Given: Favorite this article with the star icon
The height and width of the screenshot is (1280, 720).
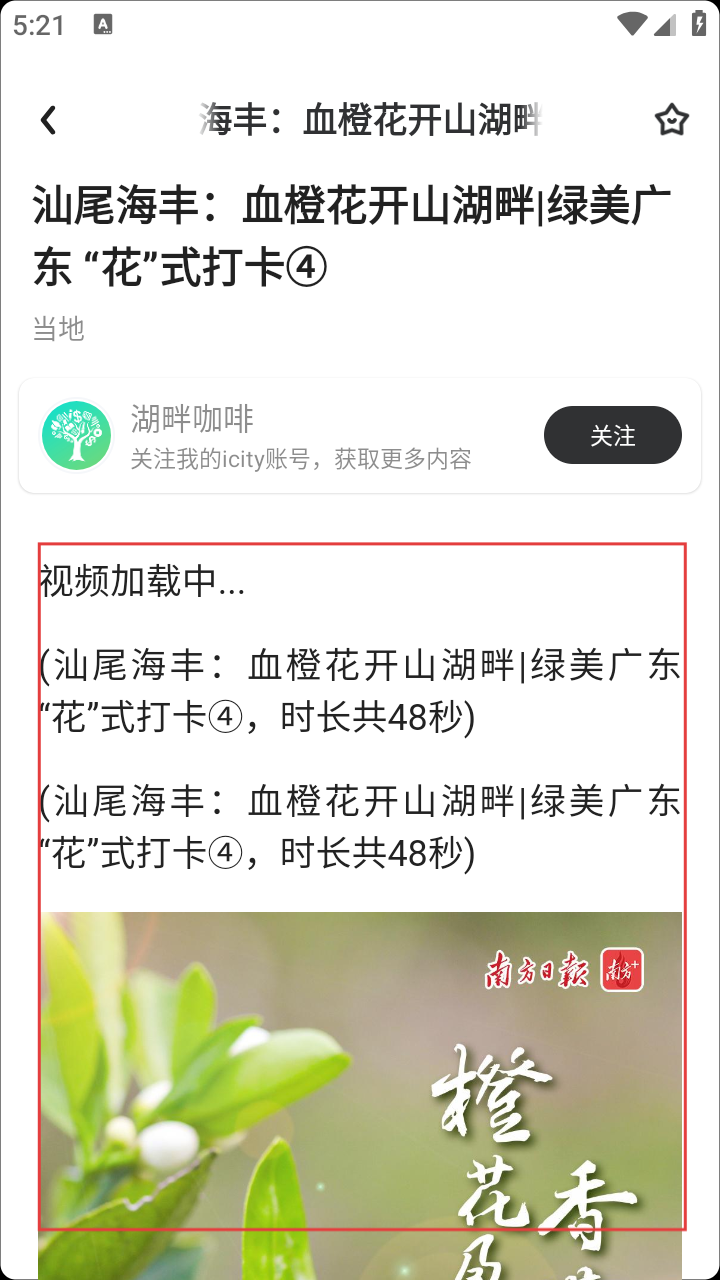Looking at the screenshot, I should pos(671,120).
